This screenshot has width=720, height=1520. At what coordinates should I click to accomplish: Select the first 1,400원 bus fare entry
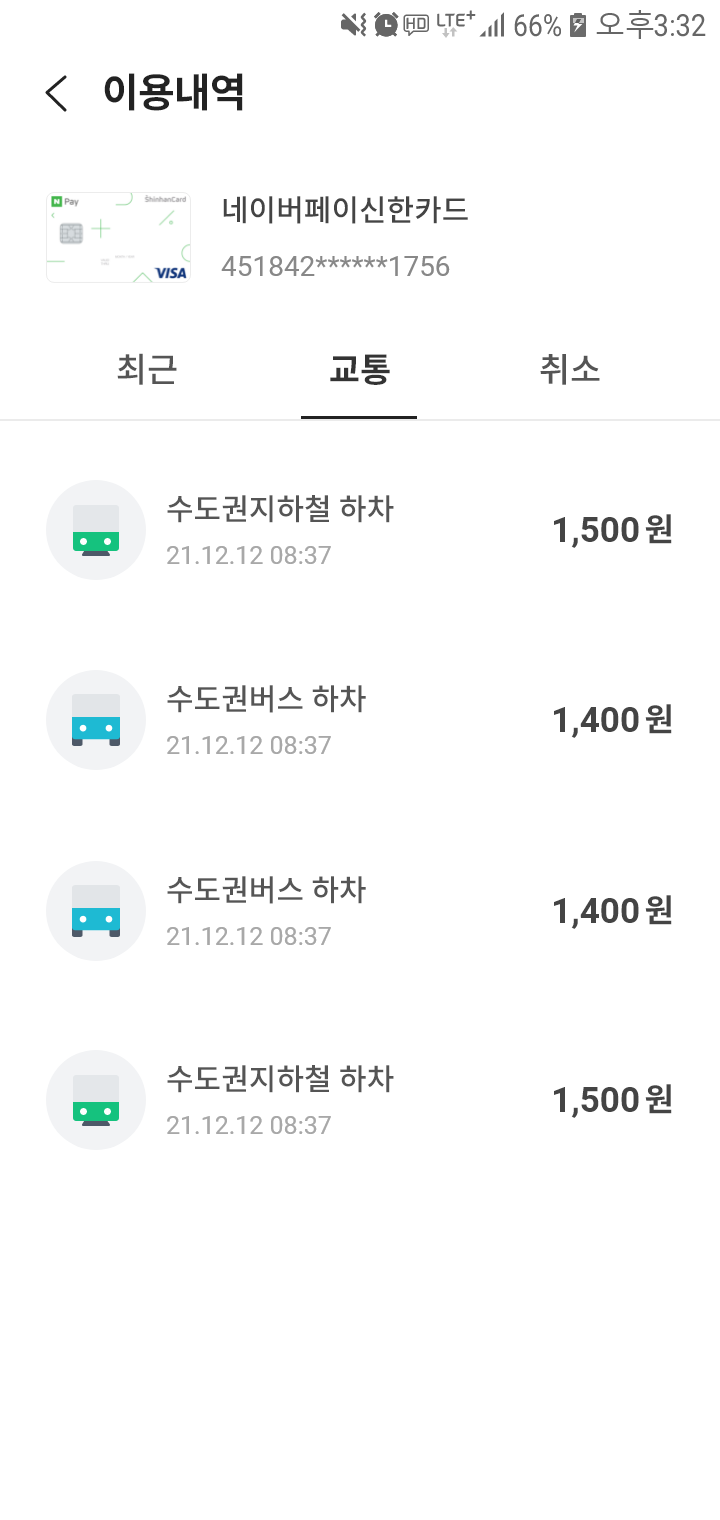pos(612,720)
